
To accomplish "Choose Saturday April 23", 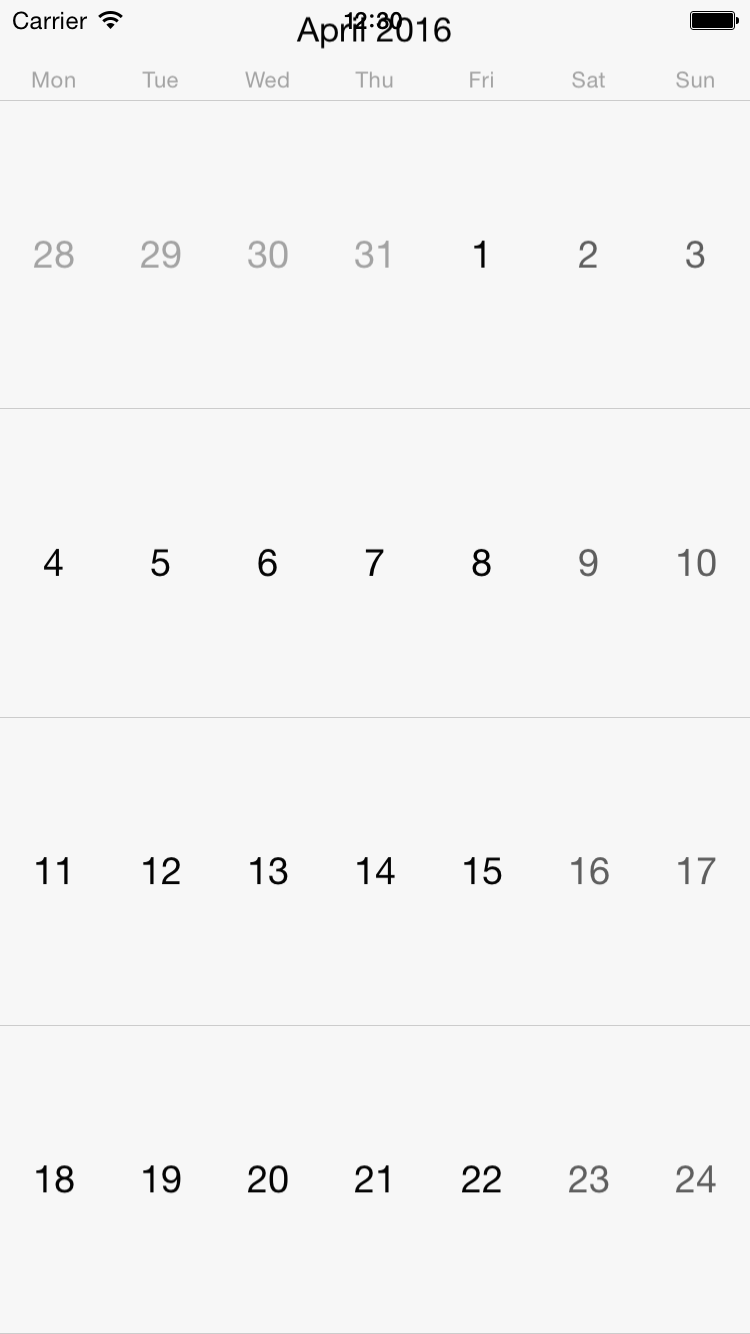I will pyautogui.click(x=589, y=1179).
